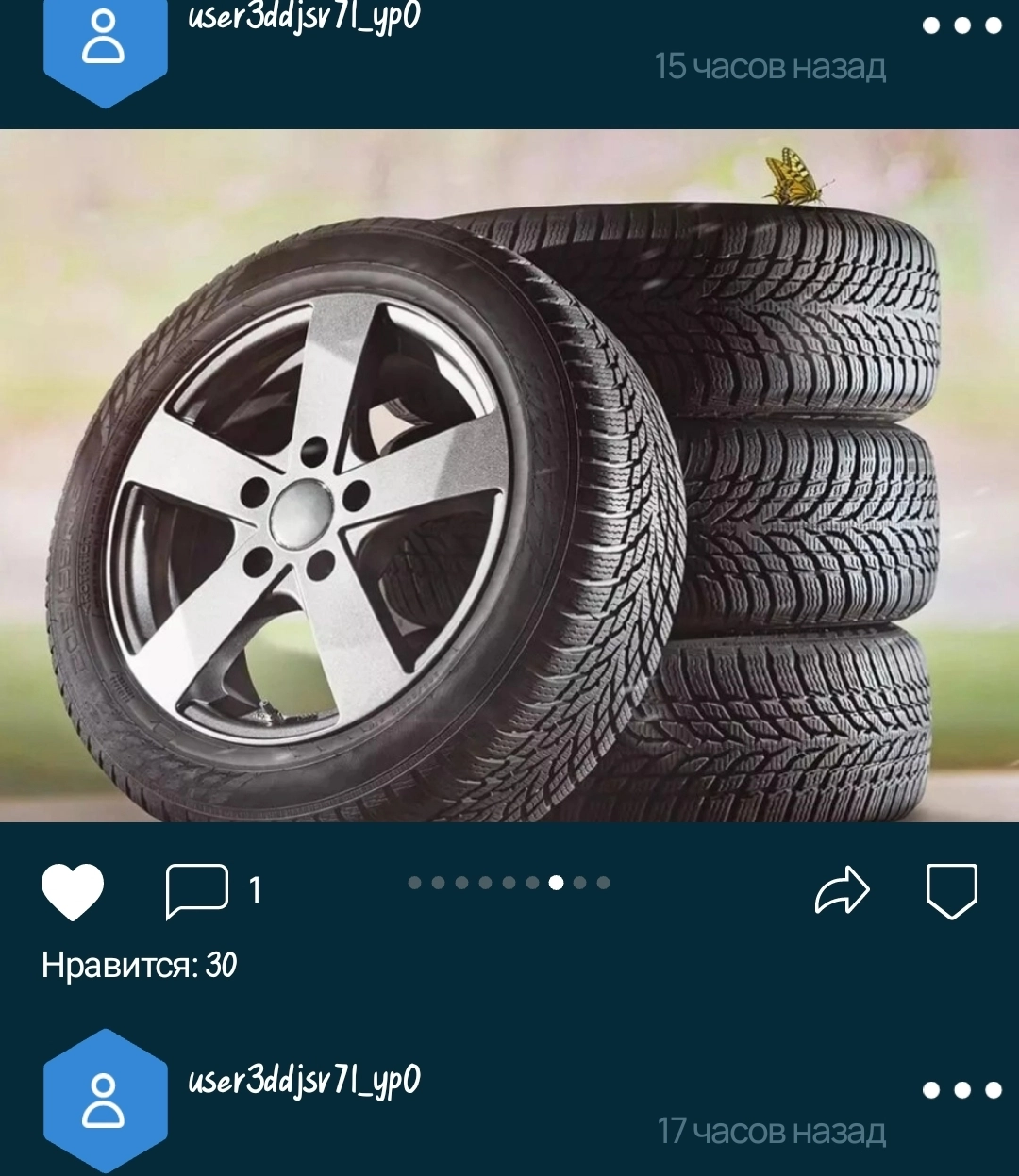Bookmark the tire photo post
This screenshot has width=1019, height=1176.
(x=951, y=890)
